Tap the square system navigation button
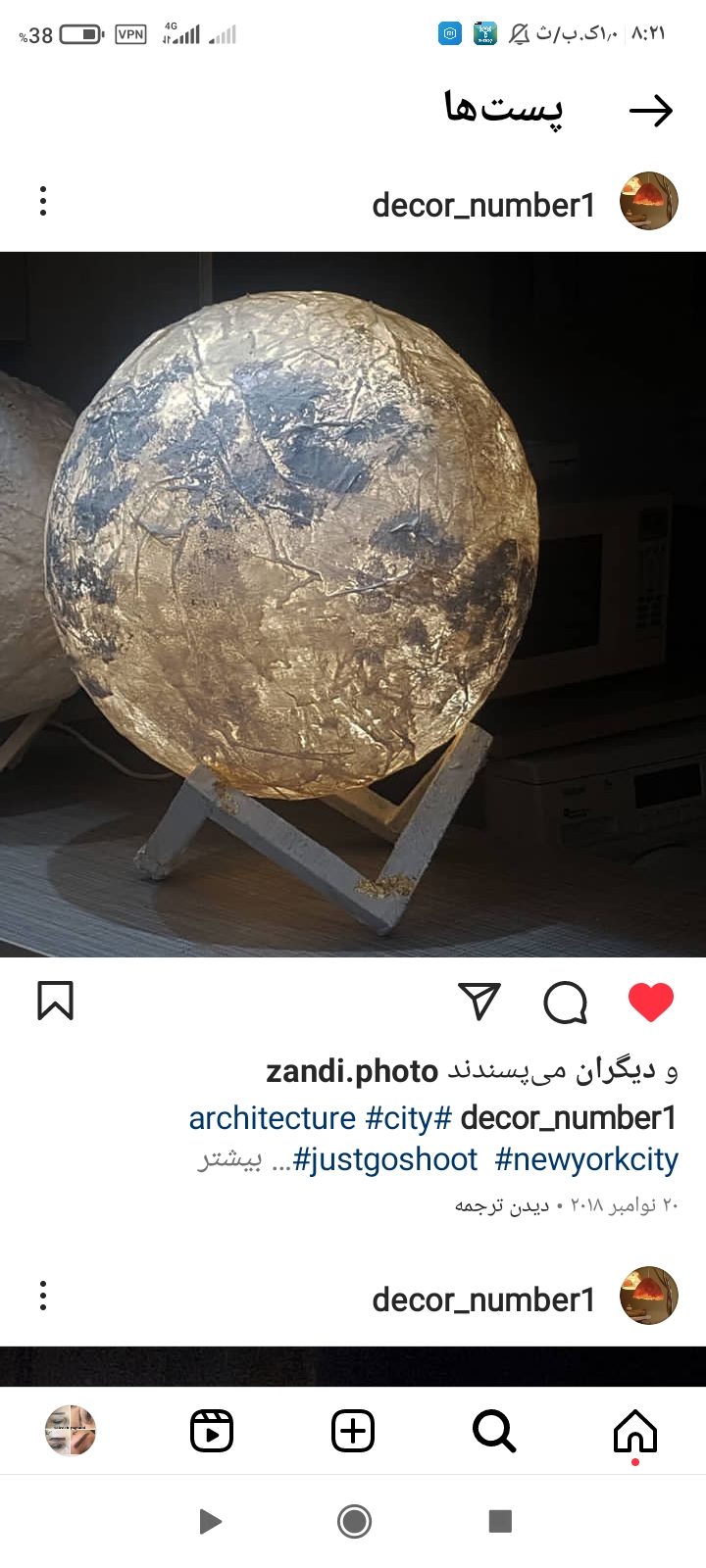This screenshot has height=1568, width=706. point(500,1521)
